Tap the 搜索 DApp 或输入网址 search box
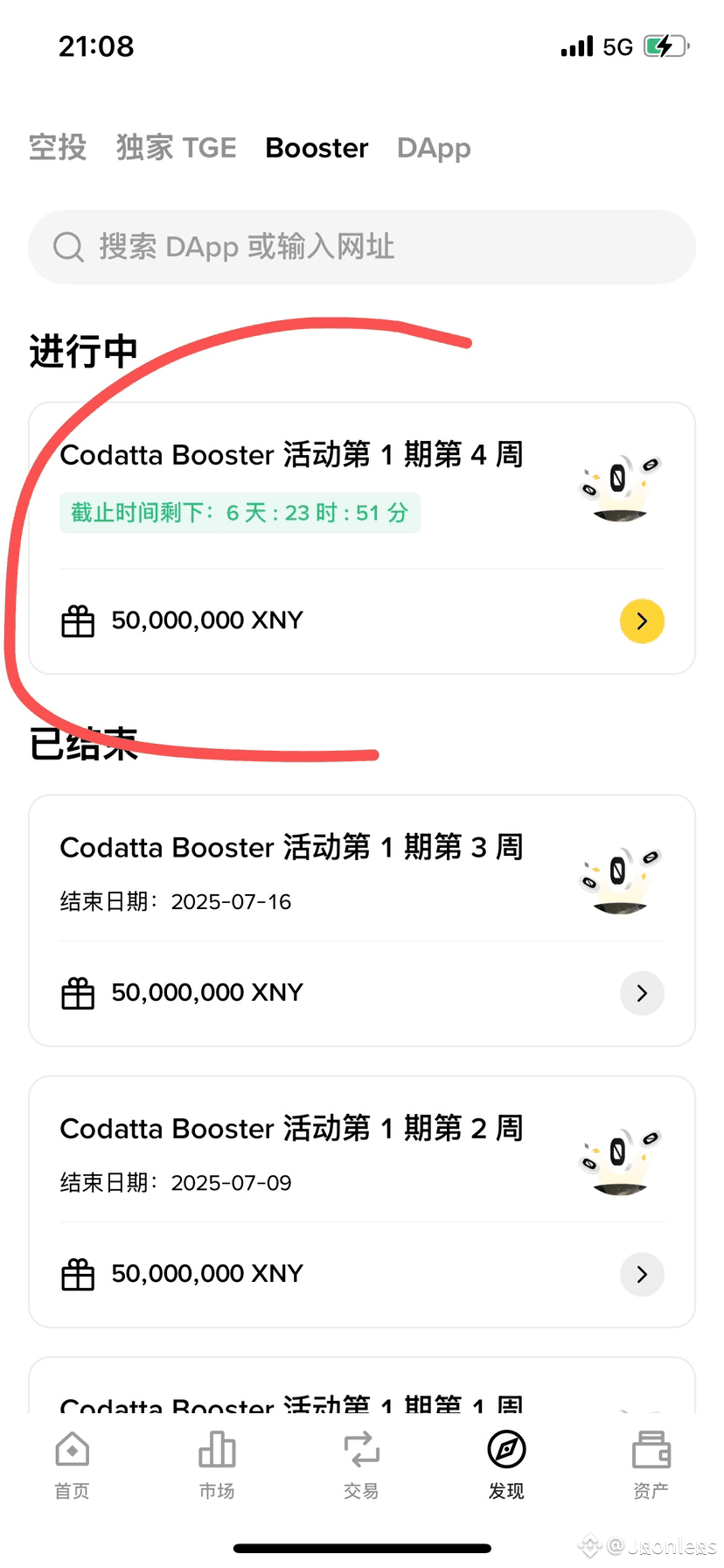 [x=362, y=247]
